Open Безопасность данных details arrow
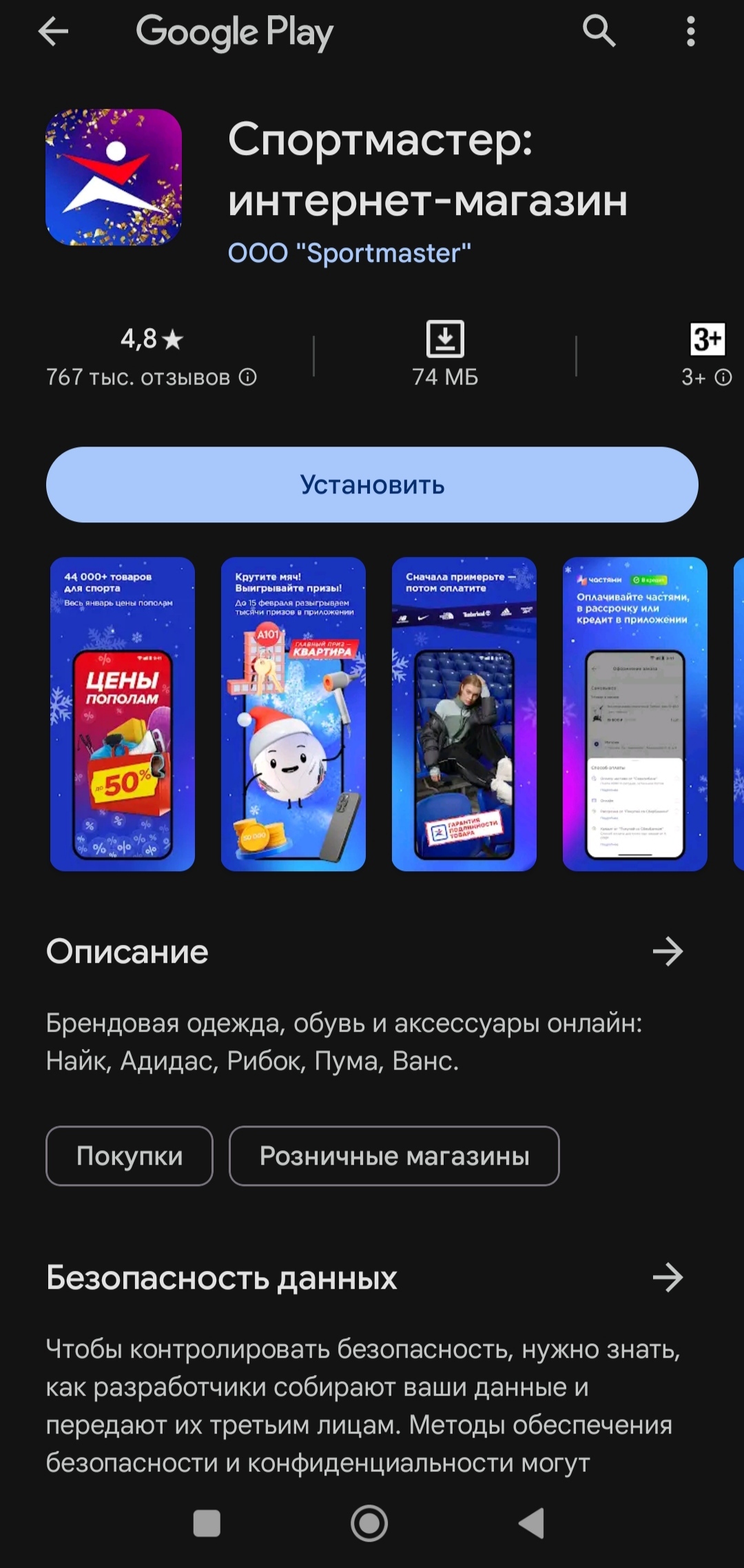This screenshot has width=744, height=1568. point(668,1277)
